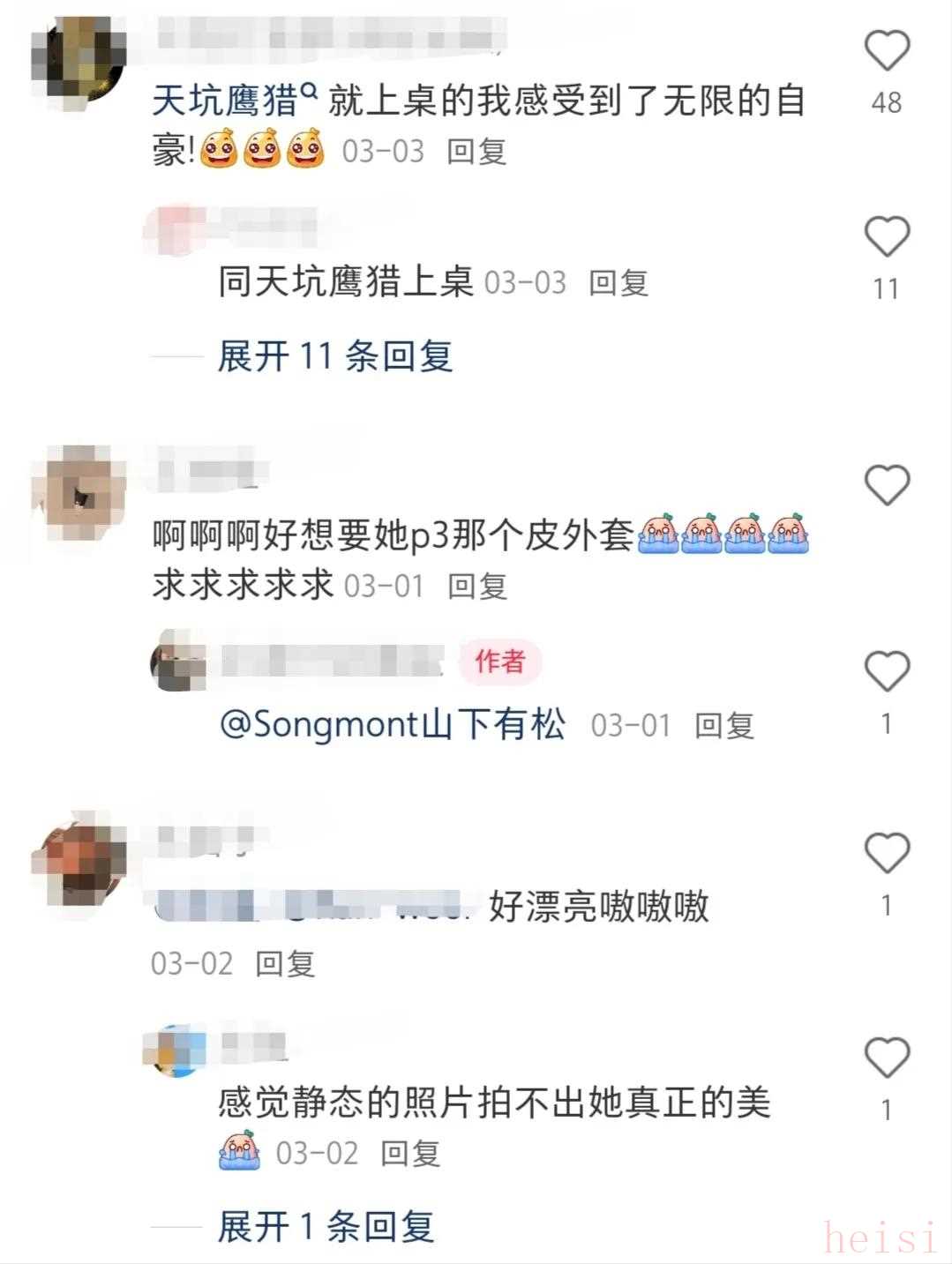952x1264 pixels.
Task: Expand the 11 hidden replies
Action: click(335, 357)
